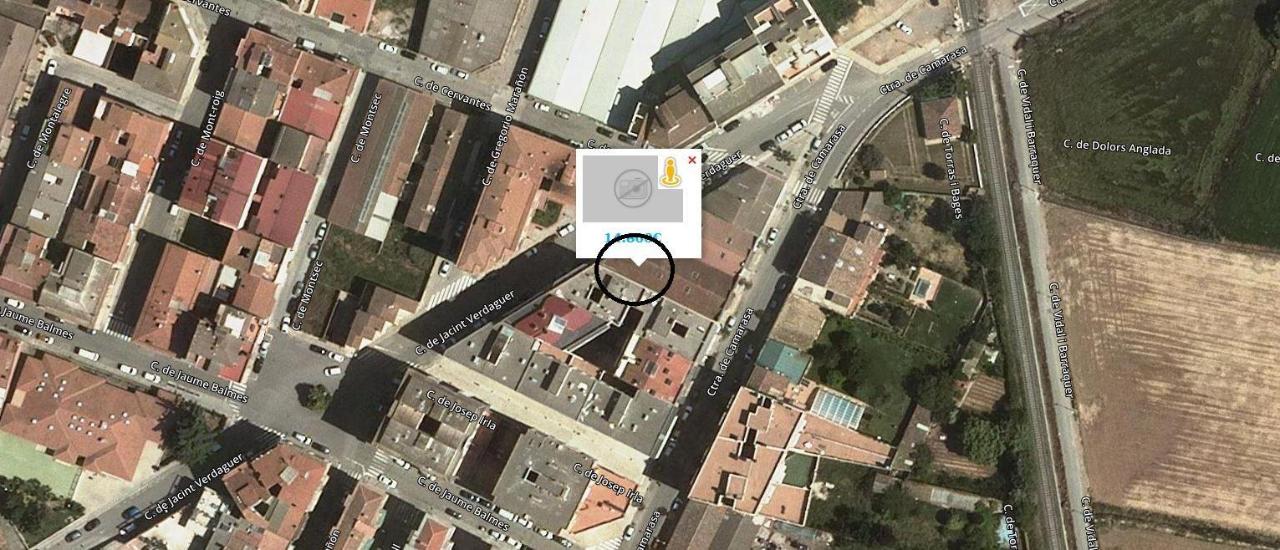1280x550 pixels.
Task: Open Street View with the pegman icon
Action: pos(670,173)
